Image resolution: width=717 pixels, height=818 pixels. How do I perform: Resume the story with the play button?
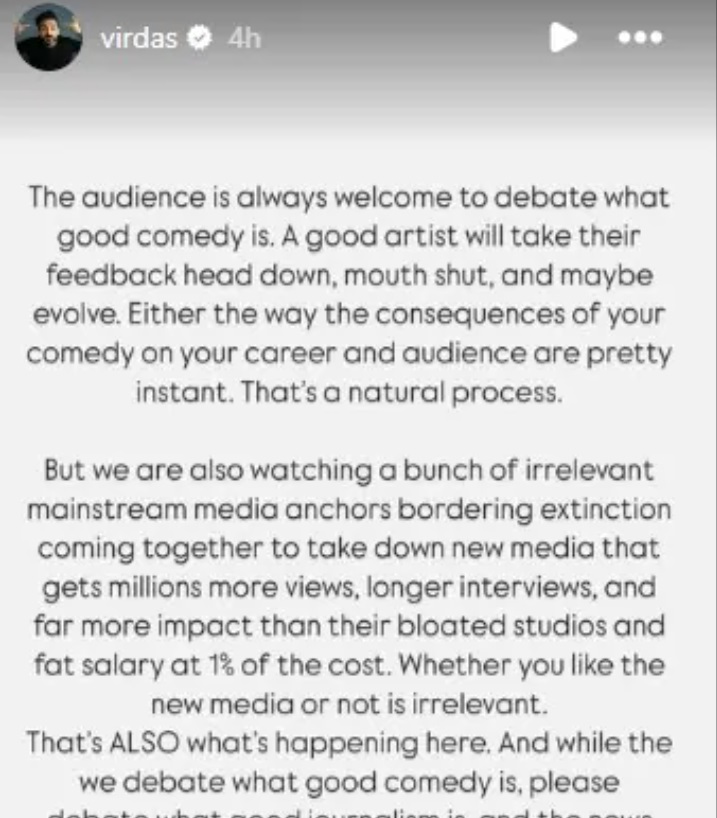[x=563, y=38]
